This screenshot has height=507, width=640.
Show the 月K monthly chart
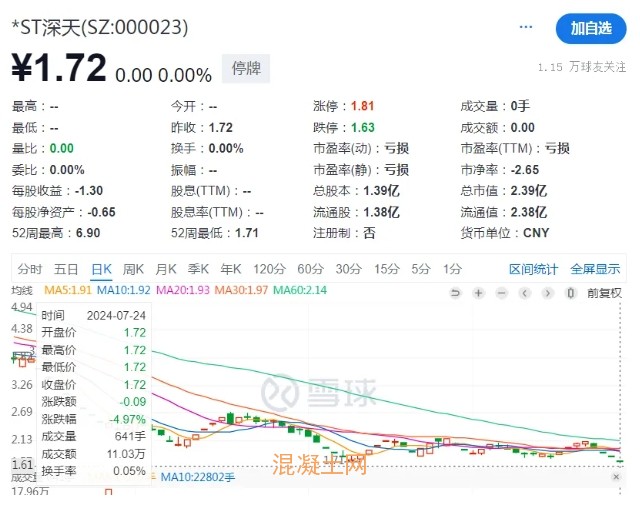tap(166, 269)
